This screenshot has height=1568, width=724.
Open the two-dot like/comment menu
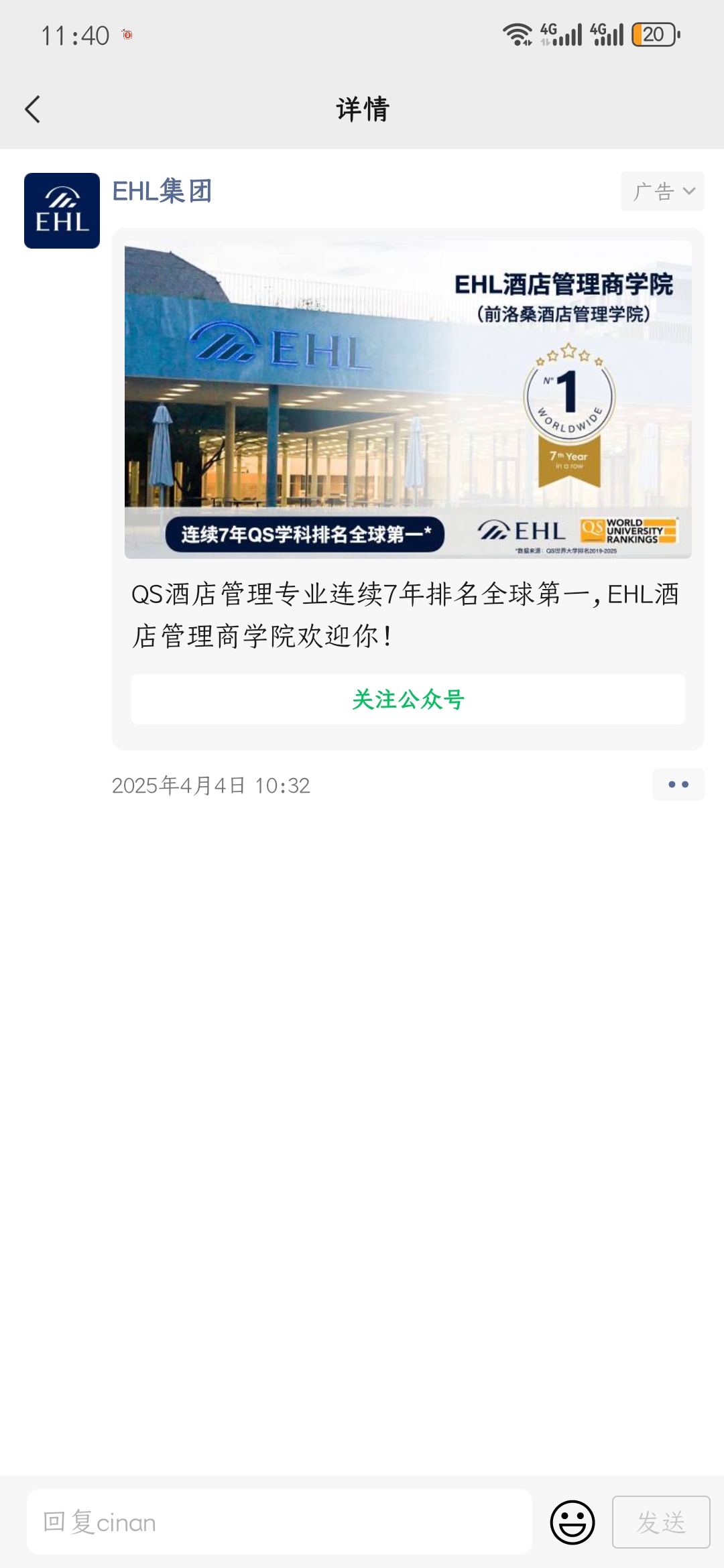point(678,785)
